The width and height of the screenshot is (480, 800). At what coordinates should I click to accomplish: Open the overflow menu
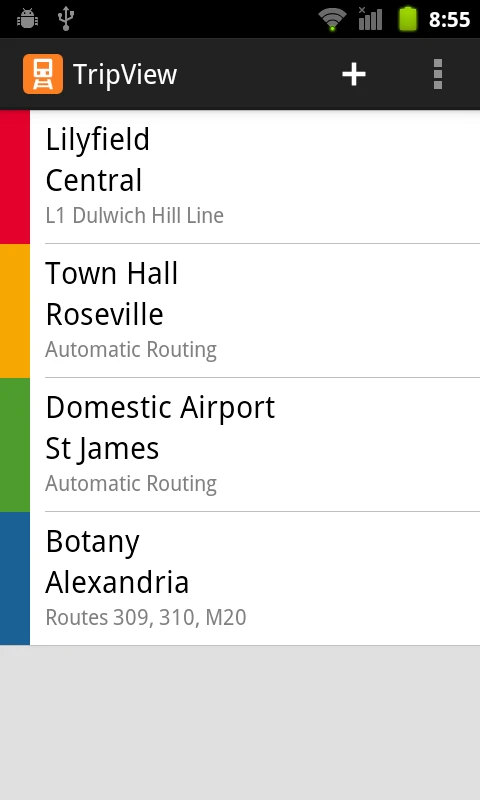coord(438,74)
